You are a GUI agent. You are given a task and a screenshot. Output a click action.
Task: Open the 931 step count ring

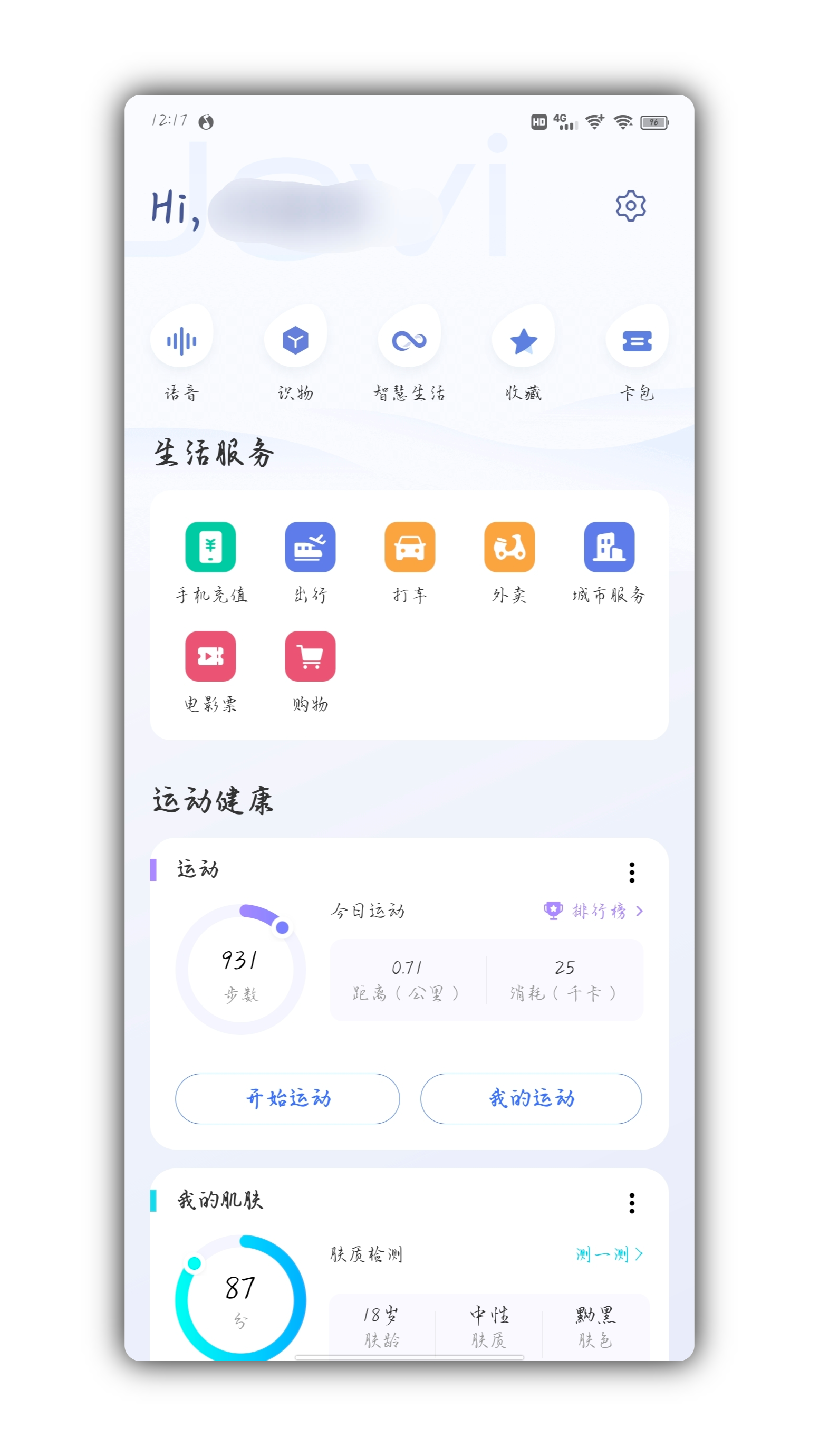[240, 970]
